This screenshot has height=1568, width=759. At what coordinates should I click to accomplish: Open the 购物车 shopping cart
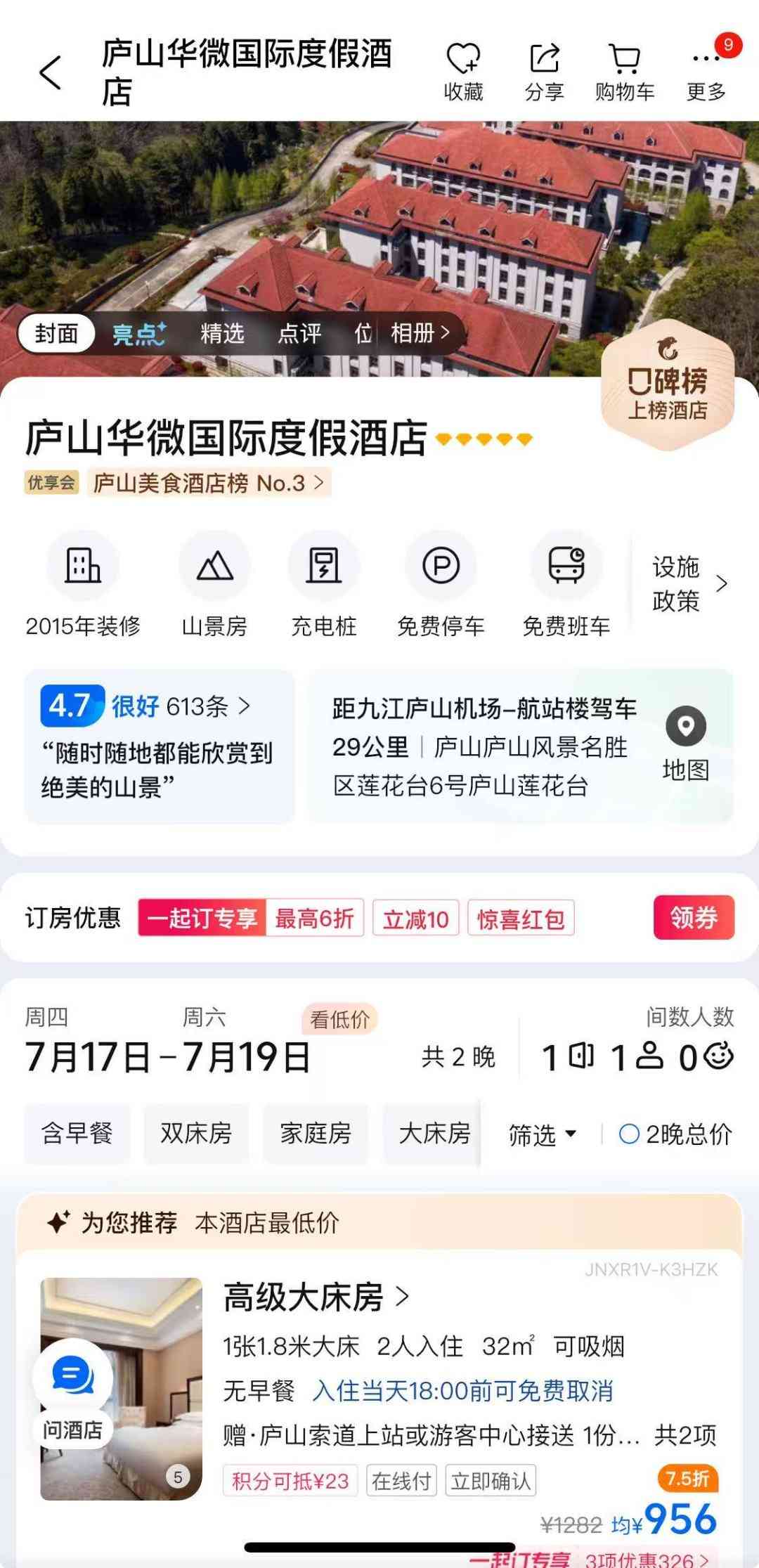[625, 71]
